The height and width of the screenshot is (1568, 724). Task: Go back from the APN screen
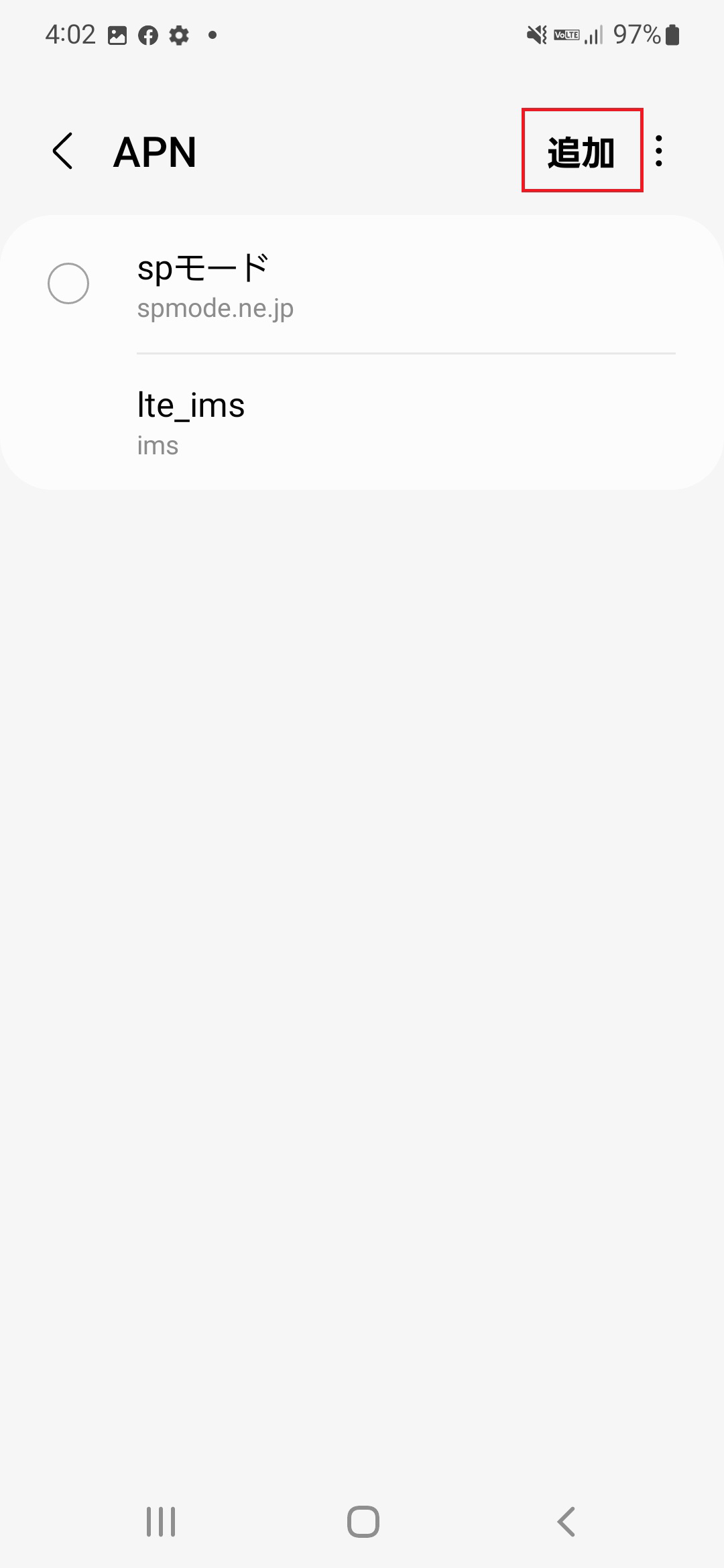click(63, 151)
